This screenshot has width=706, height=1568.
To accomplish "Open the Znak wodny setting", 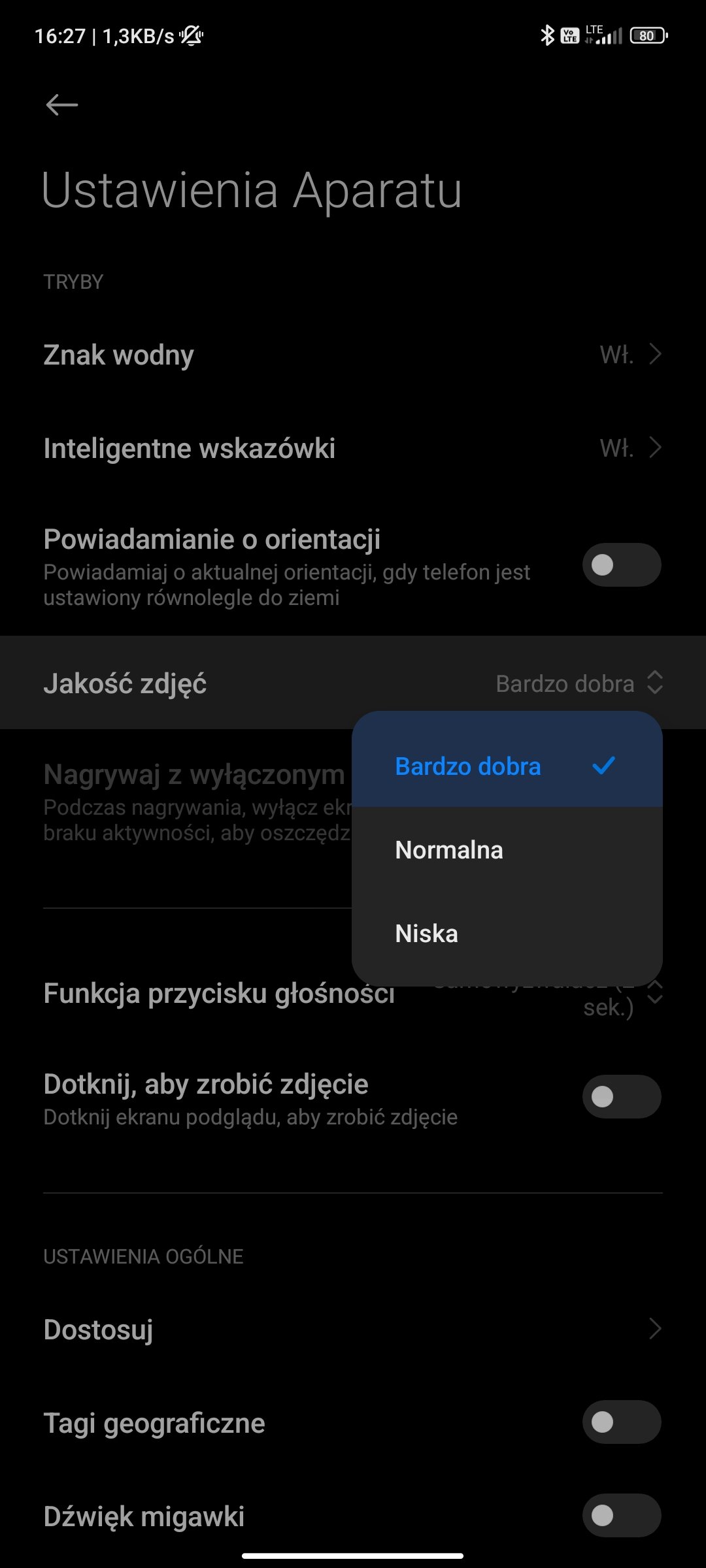I will pos(353,355).
